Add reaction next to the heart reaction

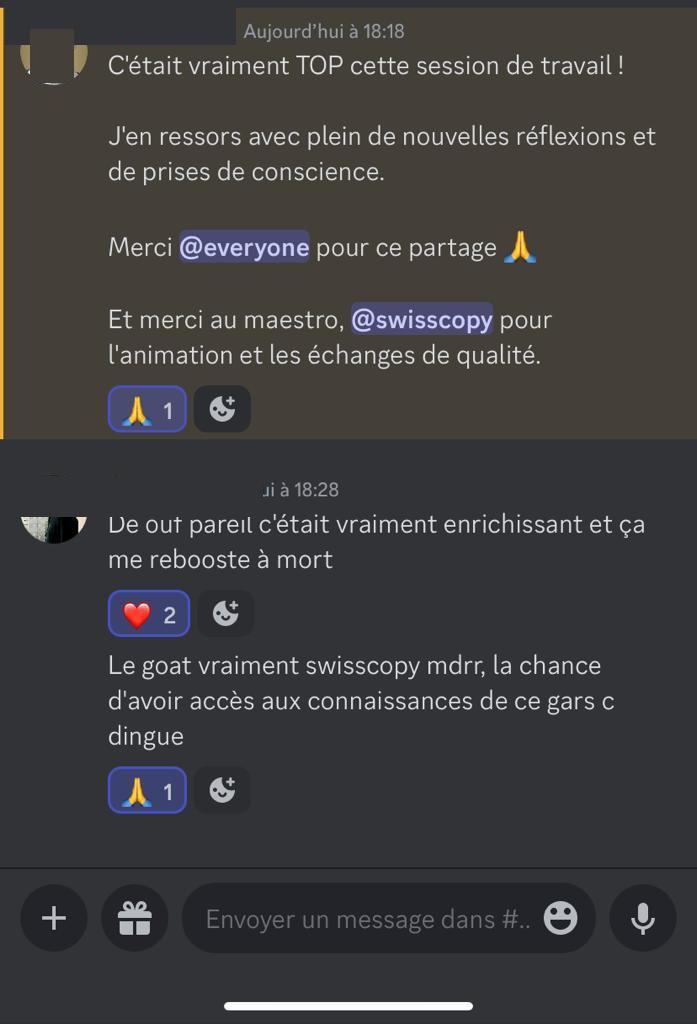(226, 614)
